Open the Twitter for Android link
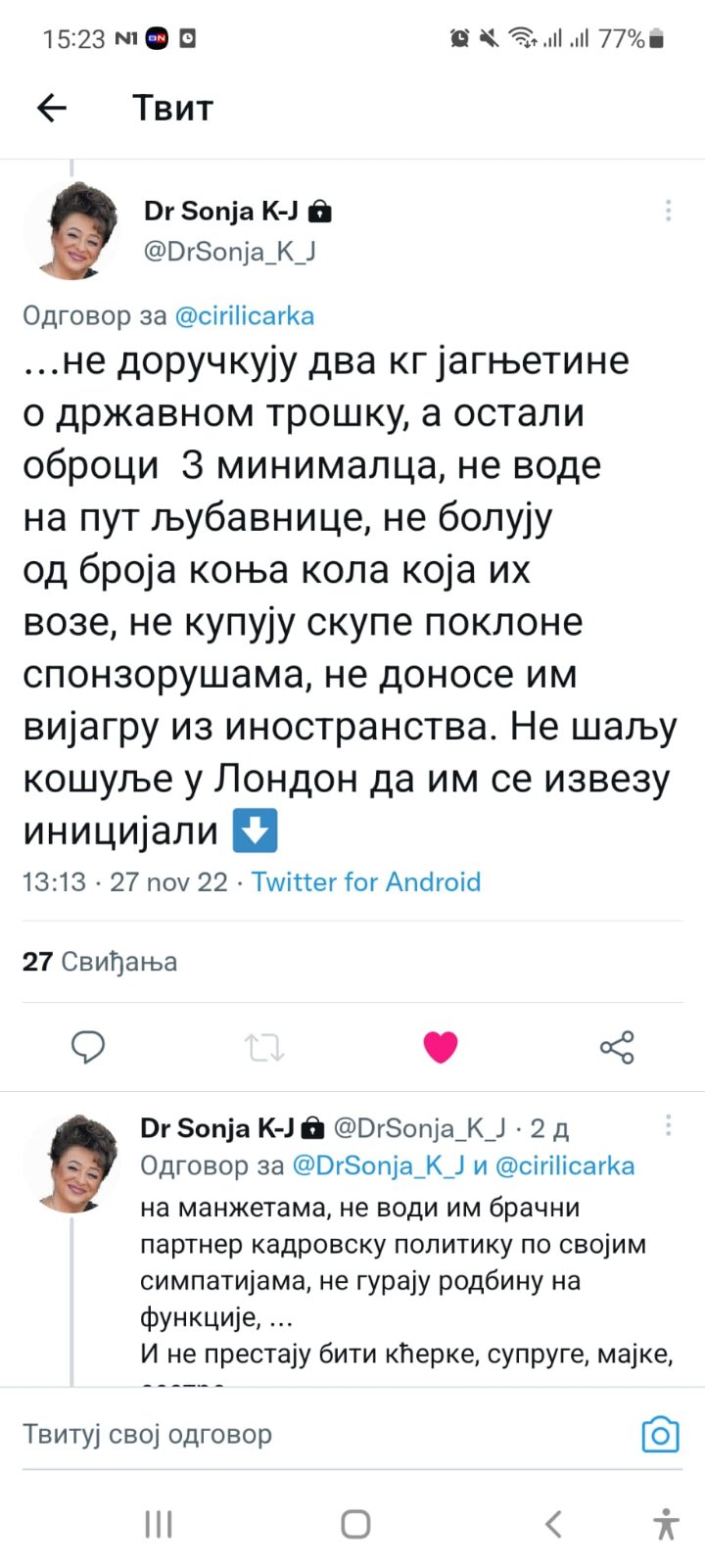Image resolution: width=705 pixels, height=1568 pixels. [366, 881]
